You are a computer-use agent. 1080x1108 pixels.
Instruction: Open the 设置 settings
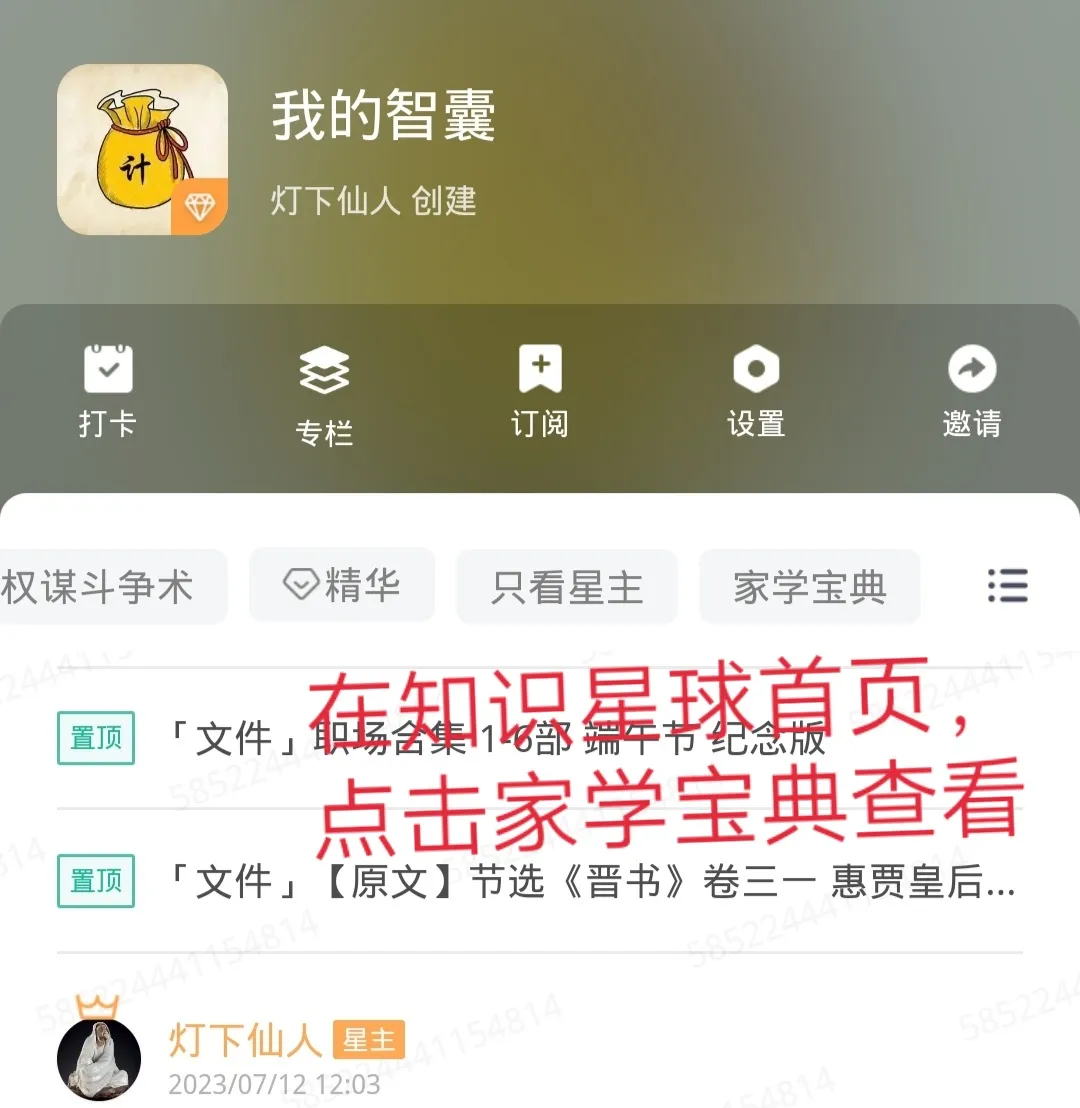[756, 390]
